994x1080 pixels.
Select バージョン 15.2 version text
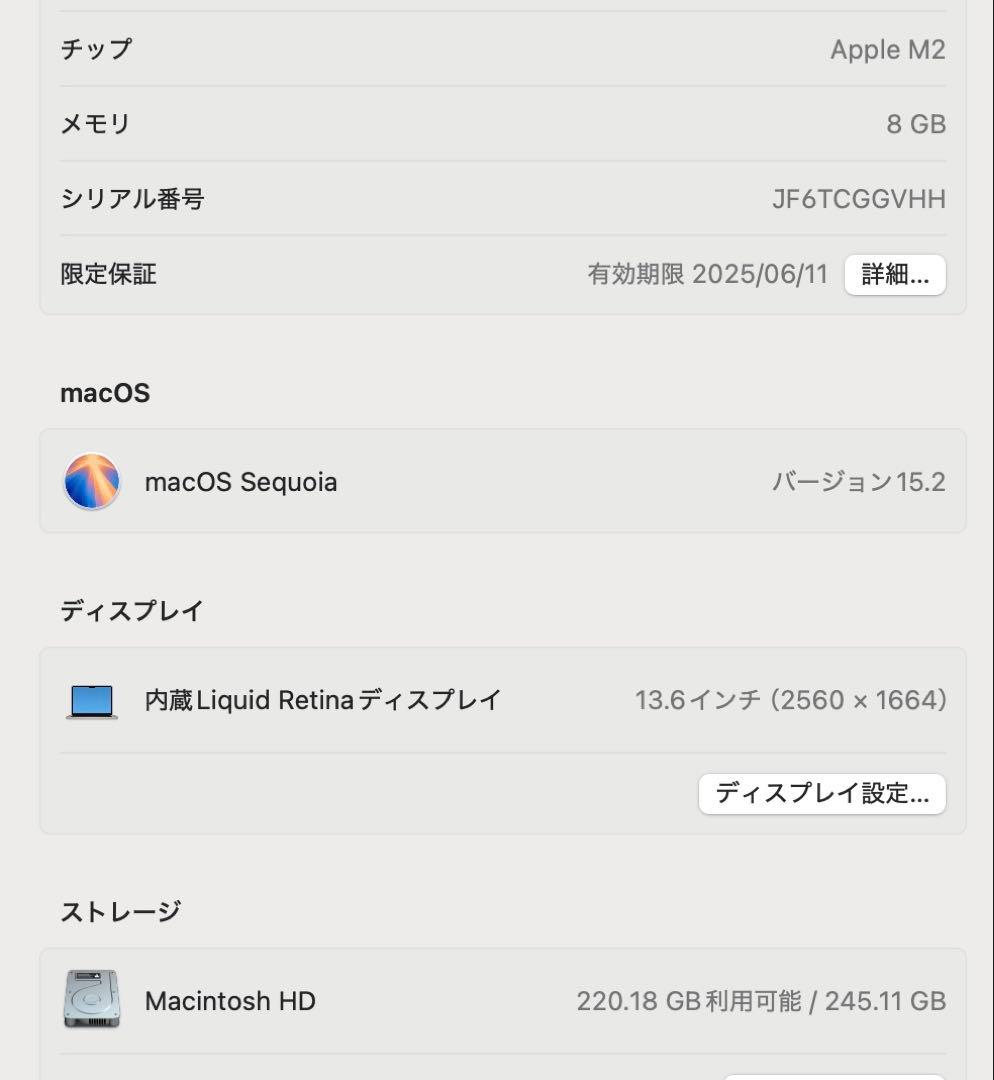[856, 481]
